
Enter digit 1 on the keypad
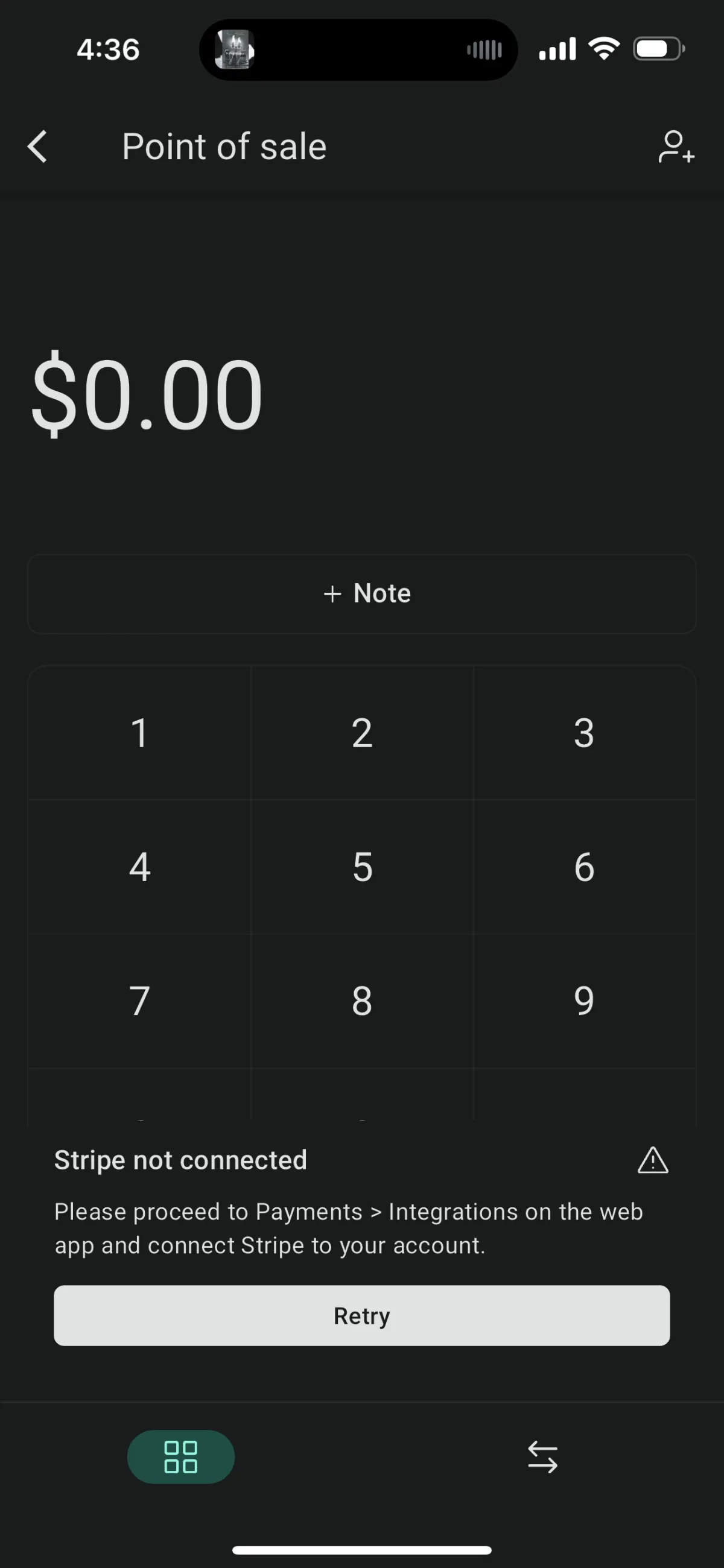(x=139, y=732)
